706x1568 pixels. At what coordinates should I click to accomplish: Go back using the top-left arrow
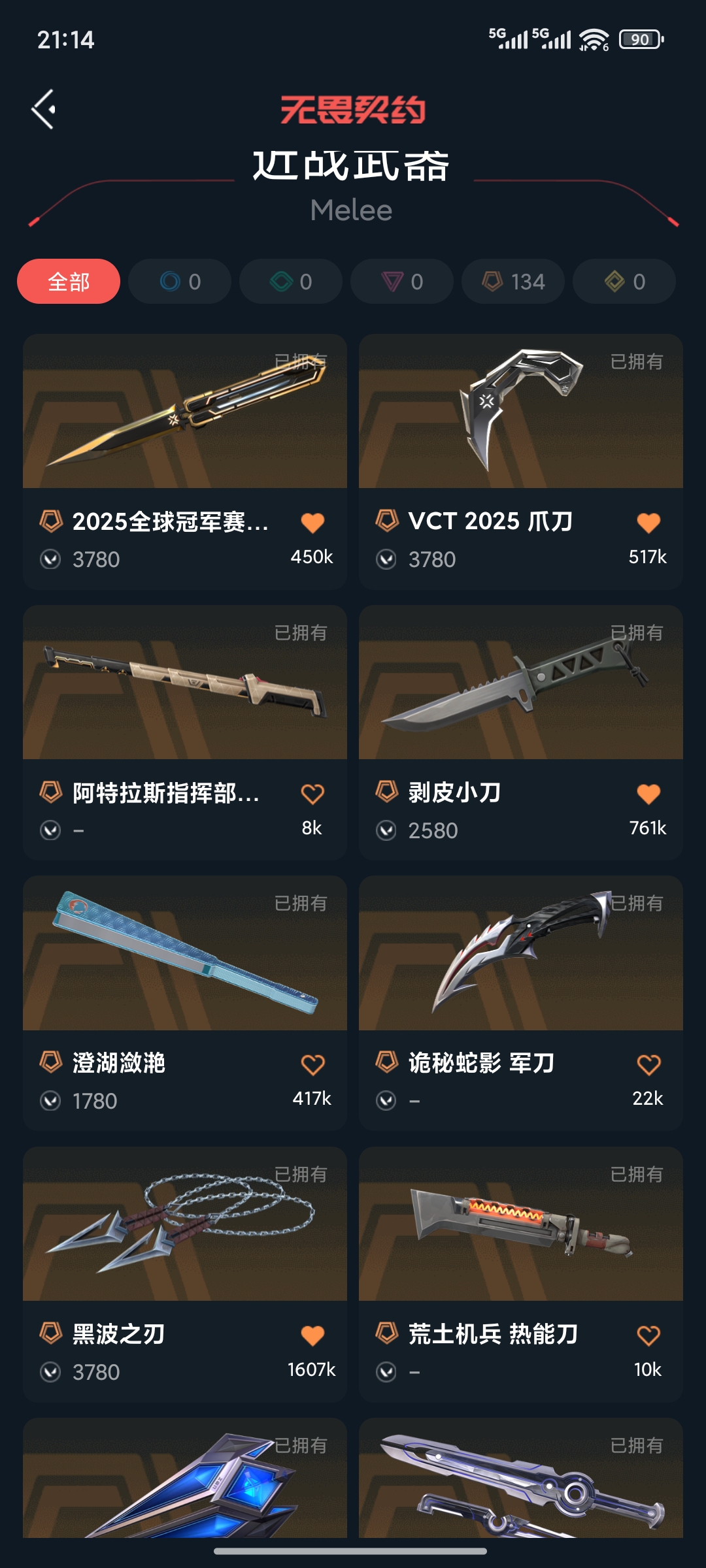(44, 109)
